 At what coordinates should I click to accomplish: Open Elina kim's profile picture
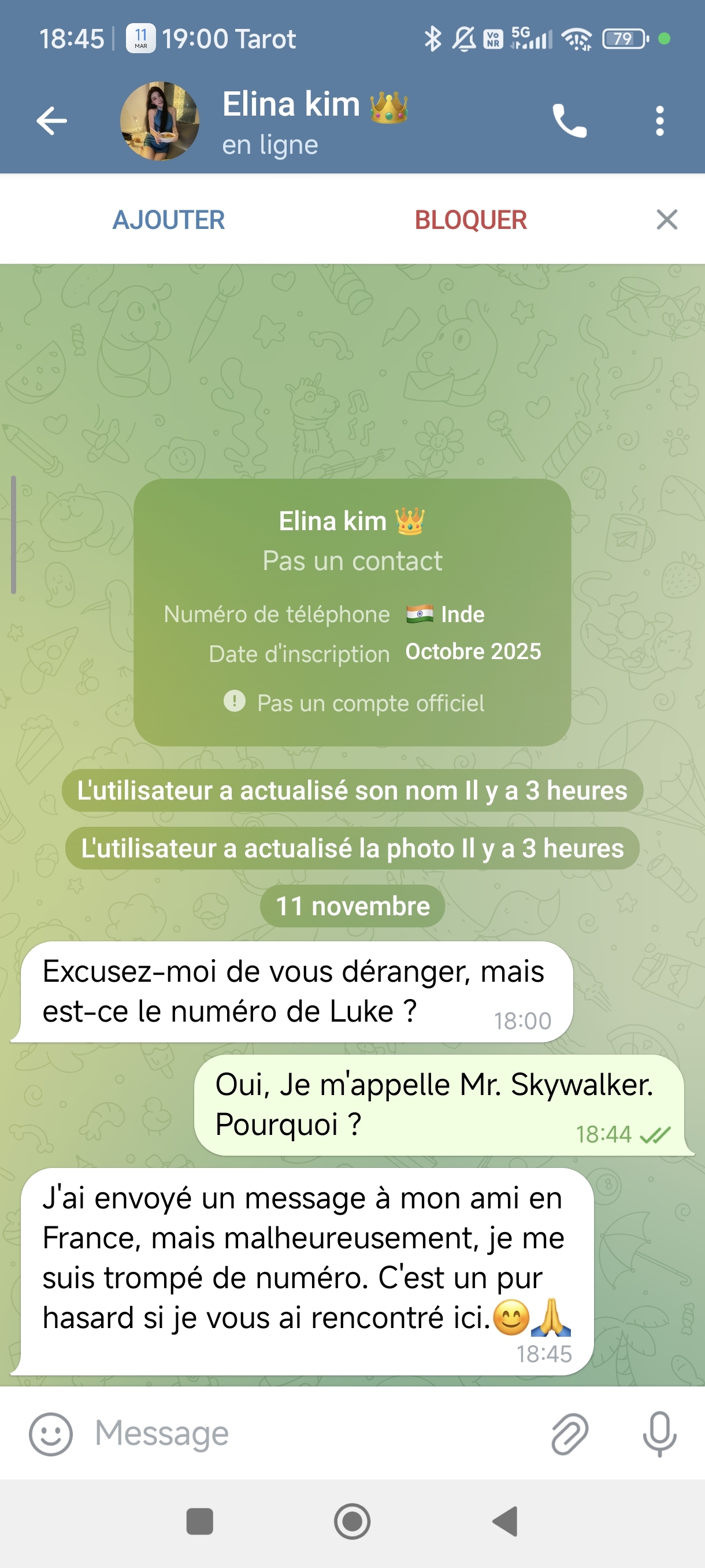[x=159, y=120]
